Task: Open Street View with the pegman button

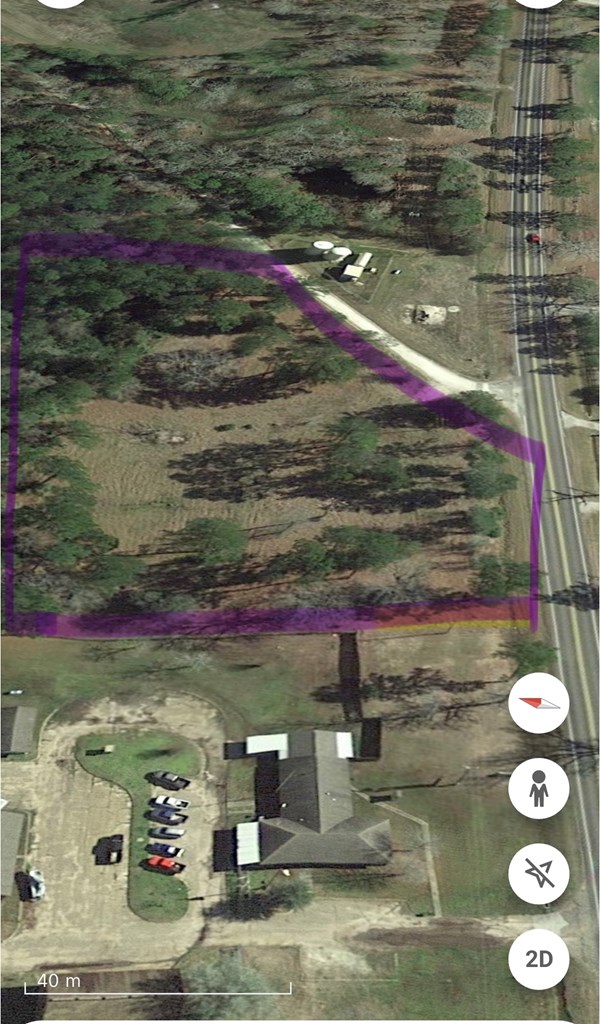Action: click(539, 789)
